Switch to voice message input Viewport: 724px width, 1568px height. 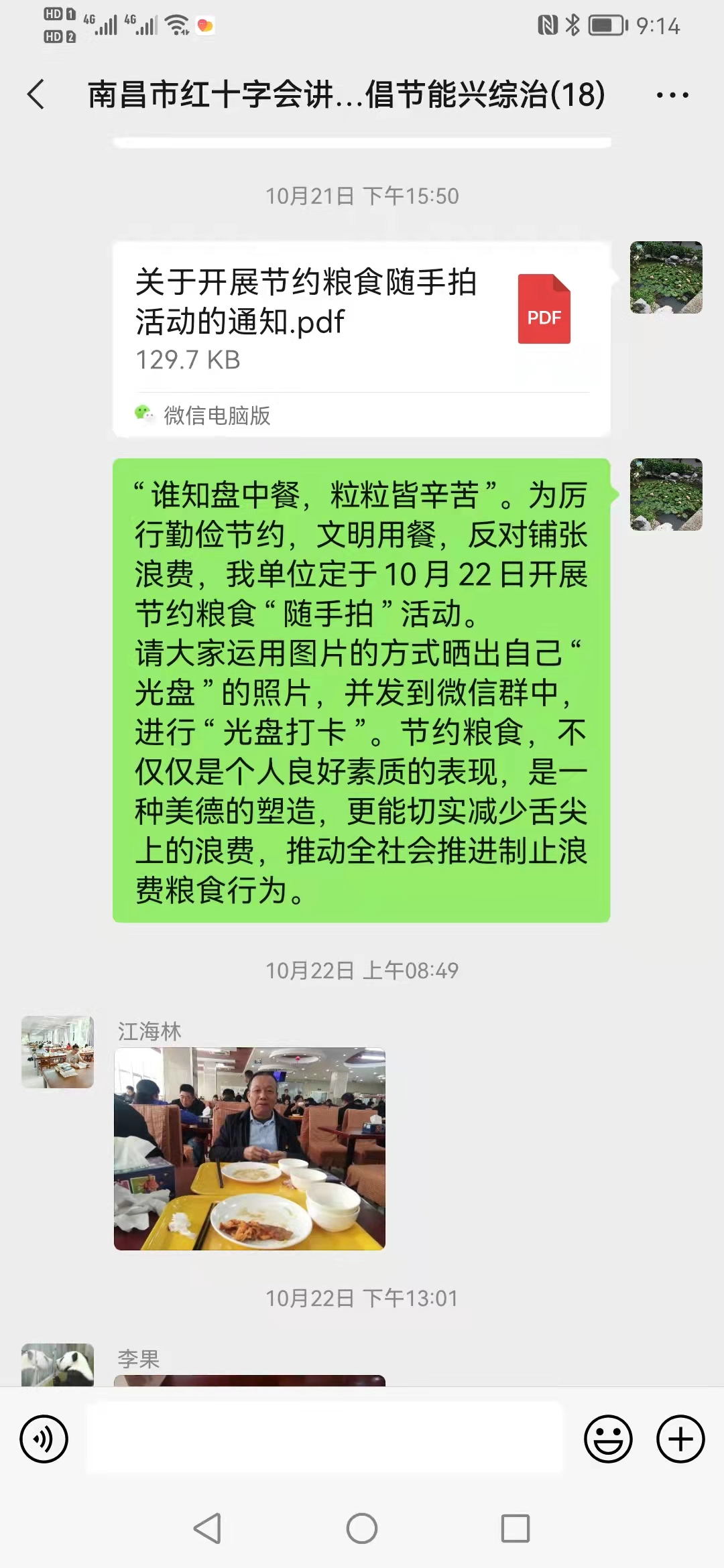coord(44,1439)
